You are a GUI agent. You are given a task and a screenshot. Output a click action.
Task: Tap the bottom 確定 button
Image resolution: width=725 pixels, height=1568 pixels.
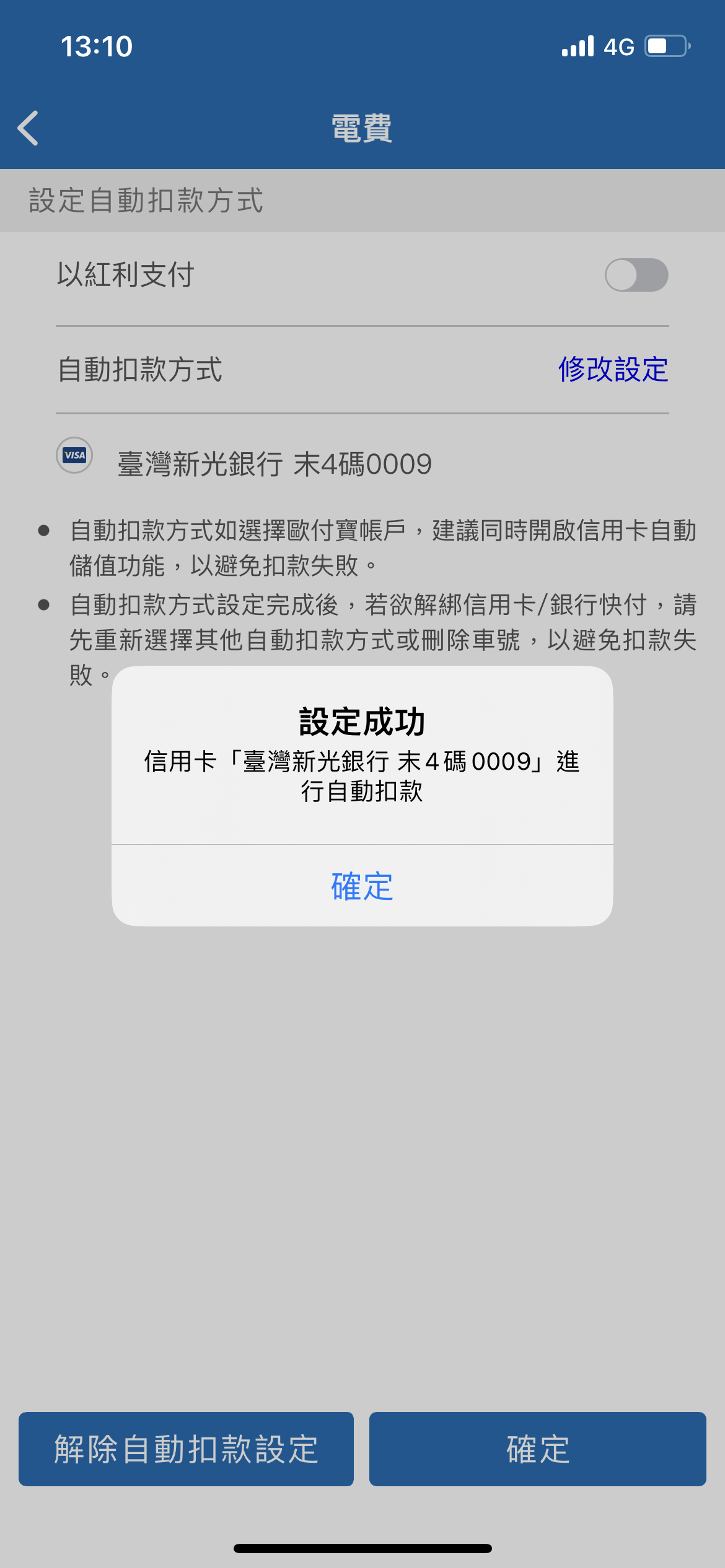537,1448
